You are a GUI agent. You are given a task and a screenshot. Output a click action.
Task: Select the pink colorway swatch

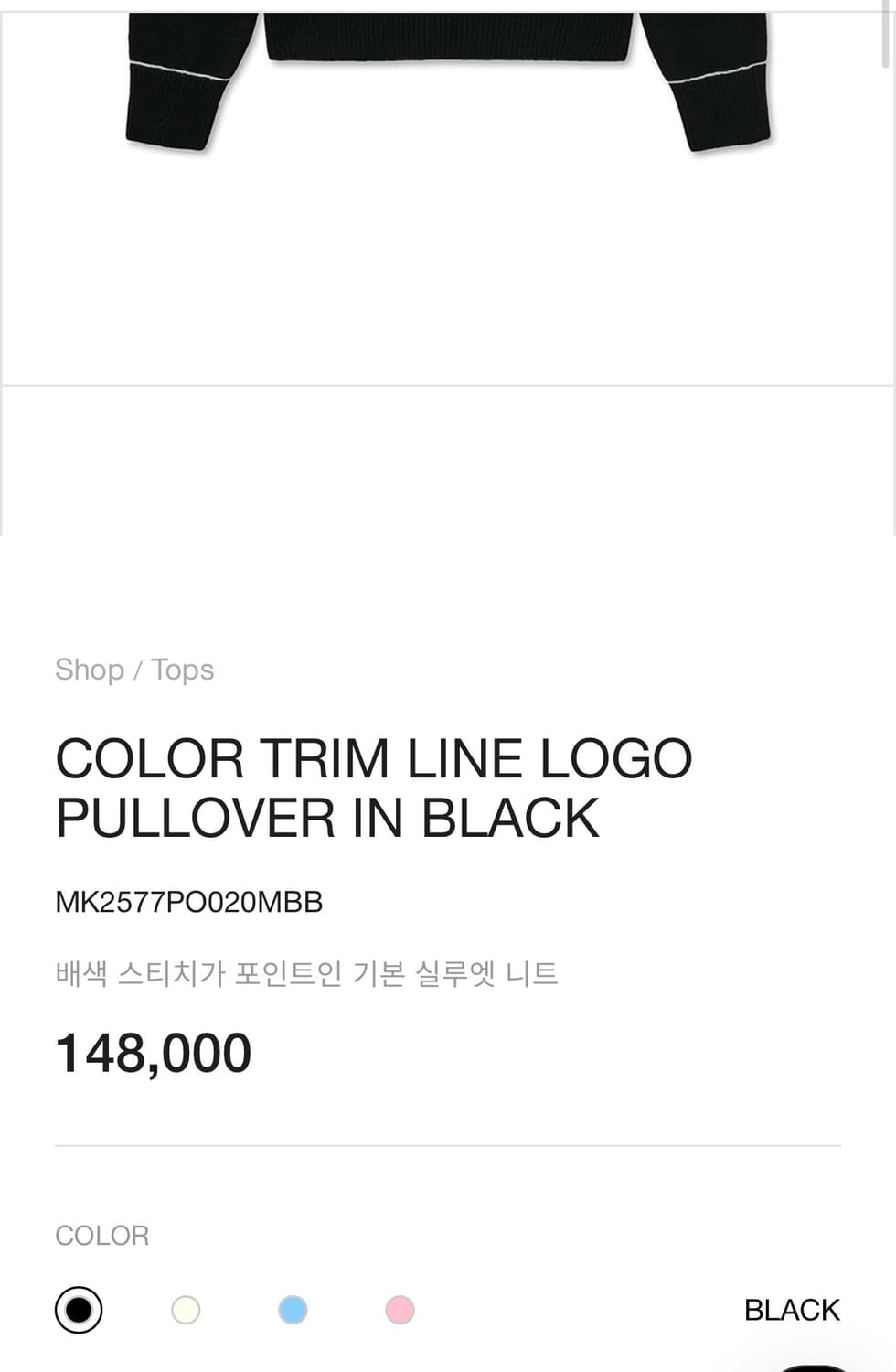click(399, 1309)
